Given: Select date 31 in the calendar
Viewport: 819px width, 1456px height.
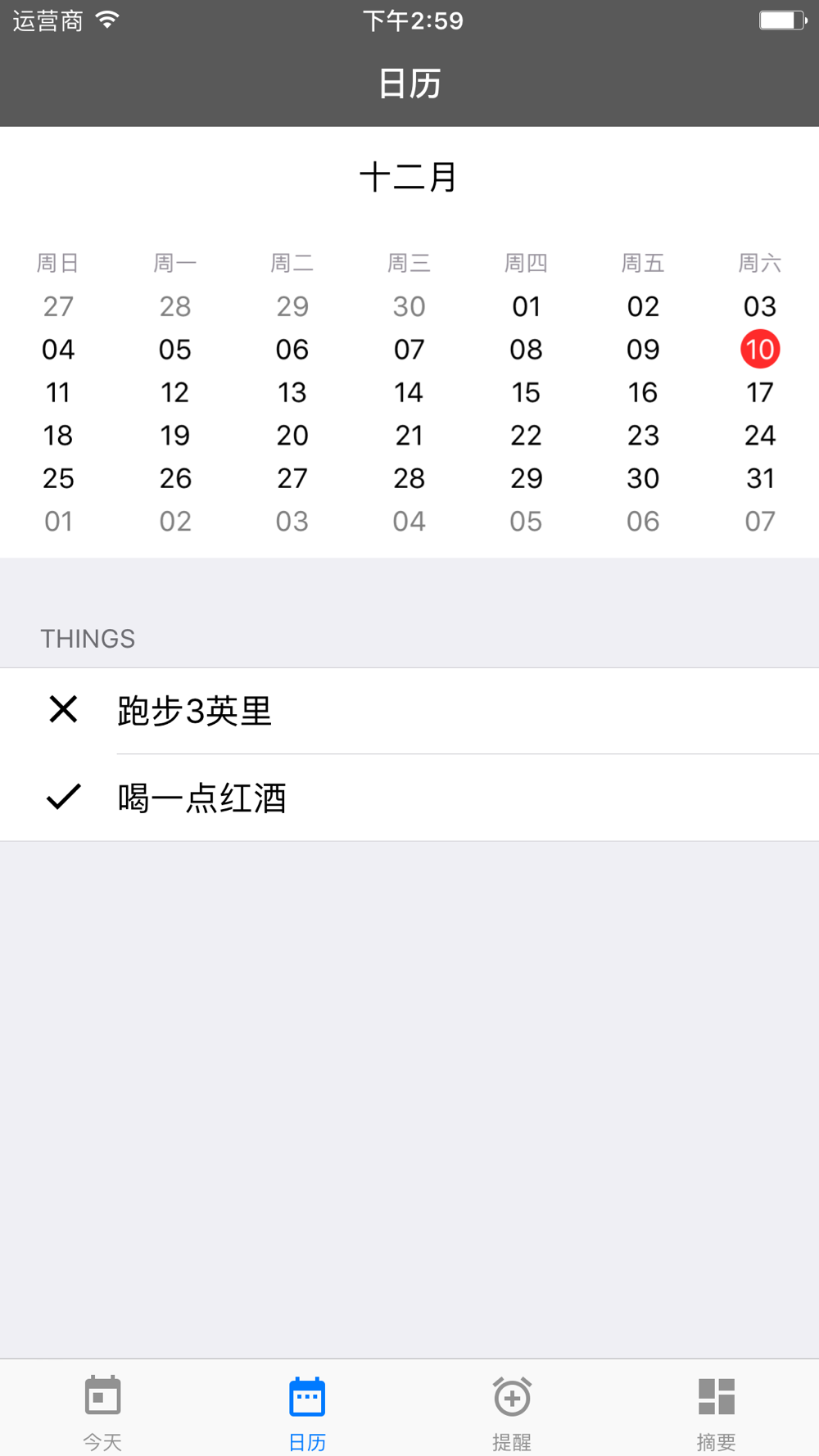Looking at the screenshot, I should pos(760,478).
